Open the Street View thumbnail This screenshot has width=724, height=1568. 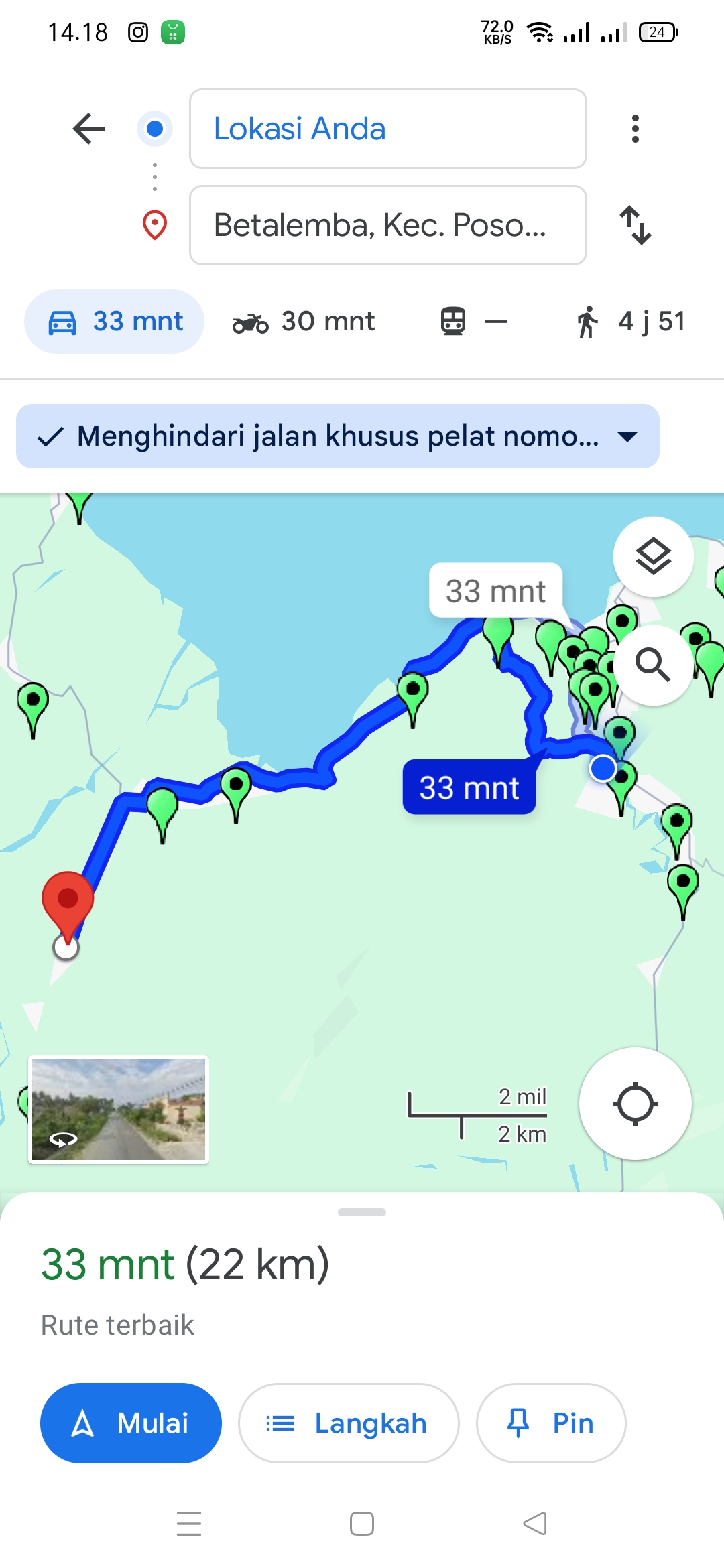click(x=119, y=1110)
